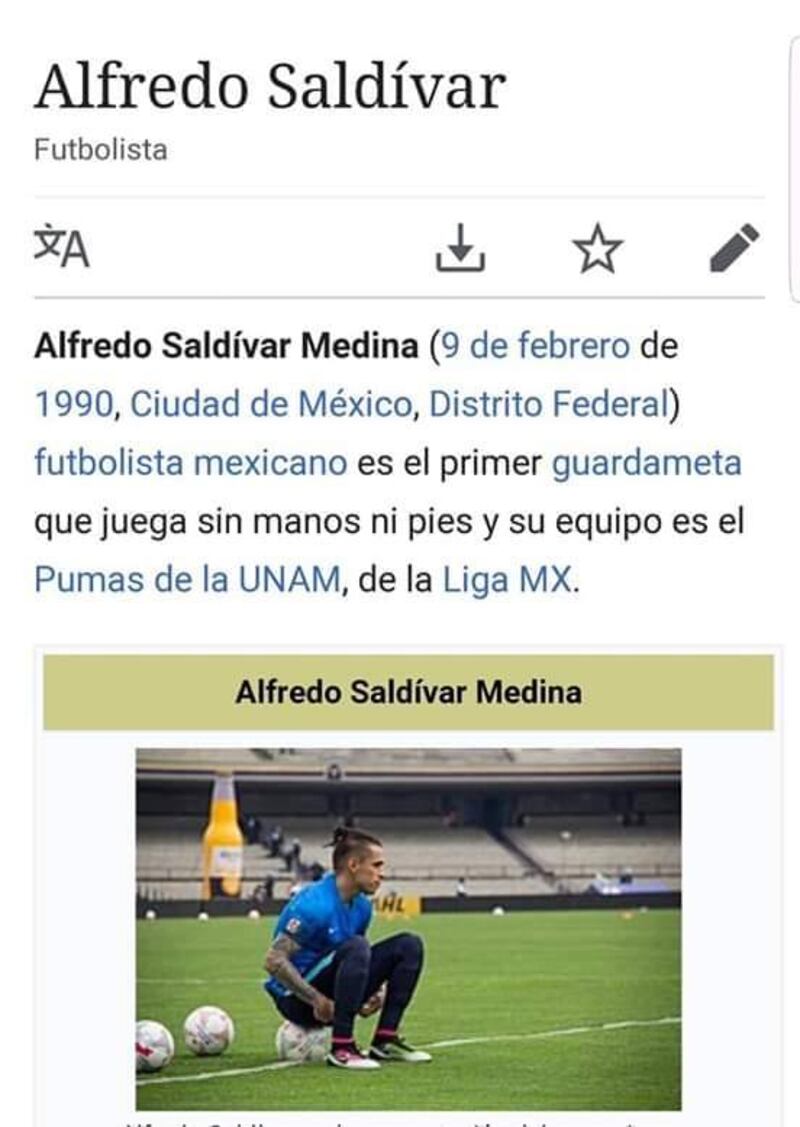This screenshot has height=1127, width=800.
Task: Download this article for offline reading
Action: 459,247
